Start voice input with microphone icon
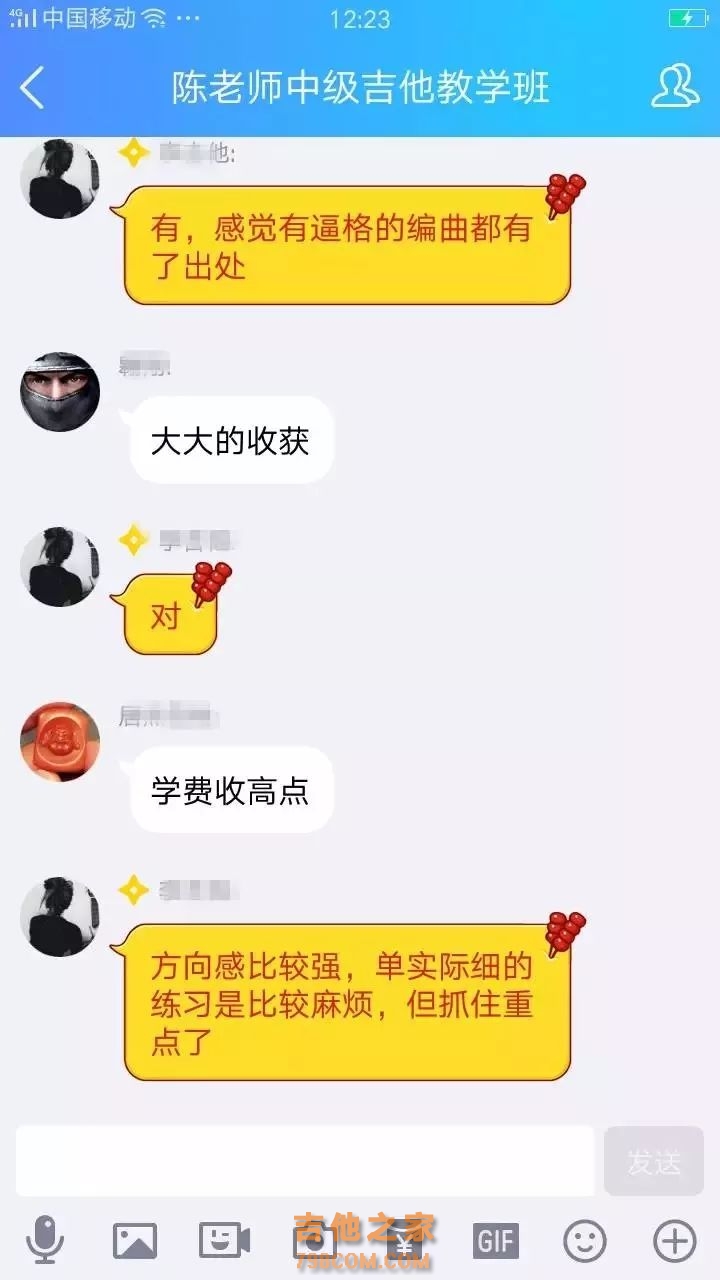The height and width of the screenshot is (1280, 720). 45,1240
